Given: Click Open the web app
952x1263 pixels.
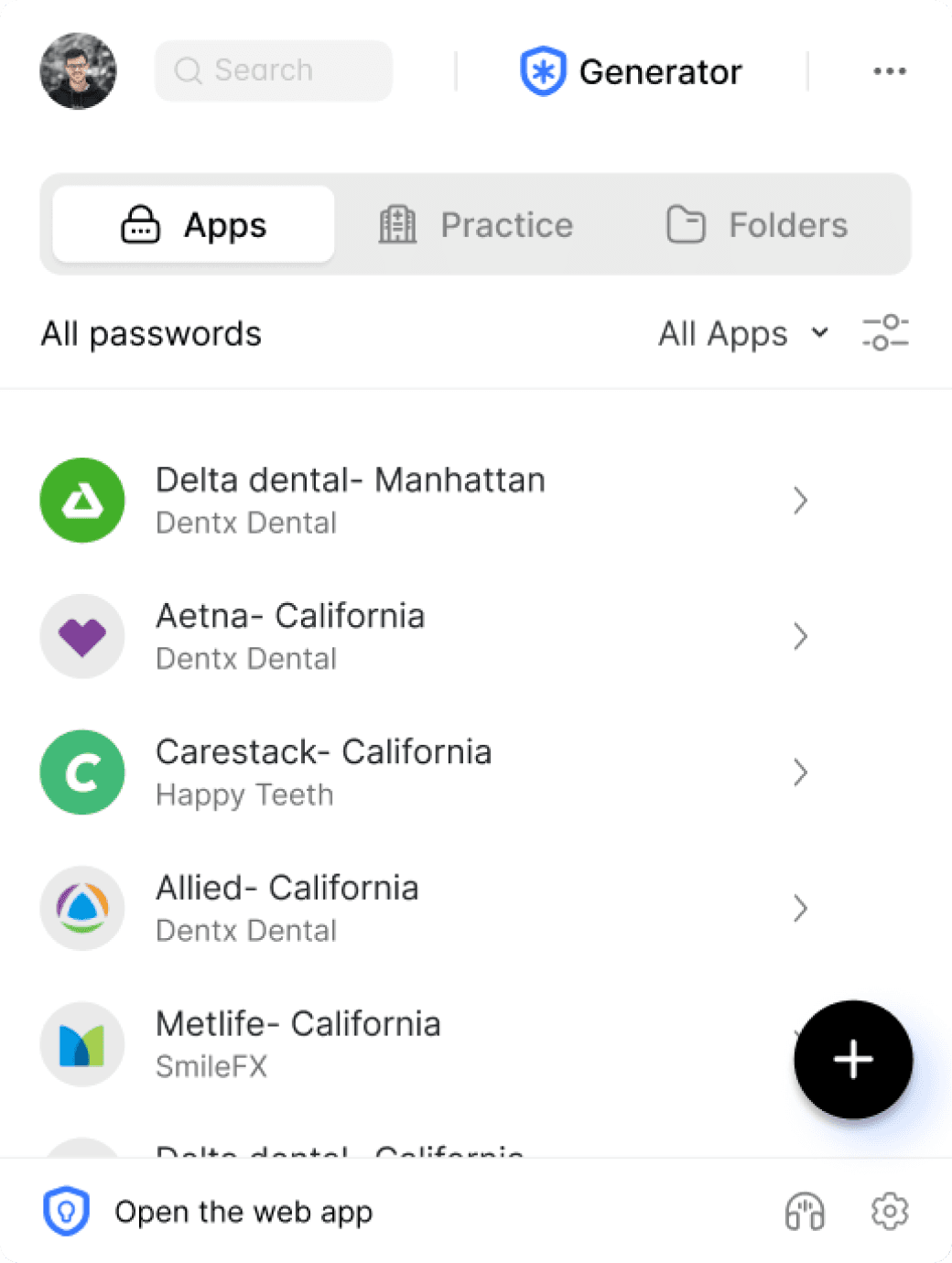Looking at the screenshot, I should [x=243, y=1211].
